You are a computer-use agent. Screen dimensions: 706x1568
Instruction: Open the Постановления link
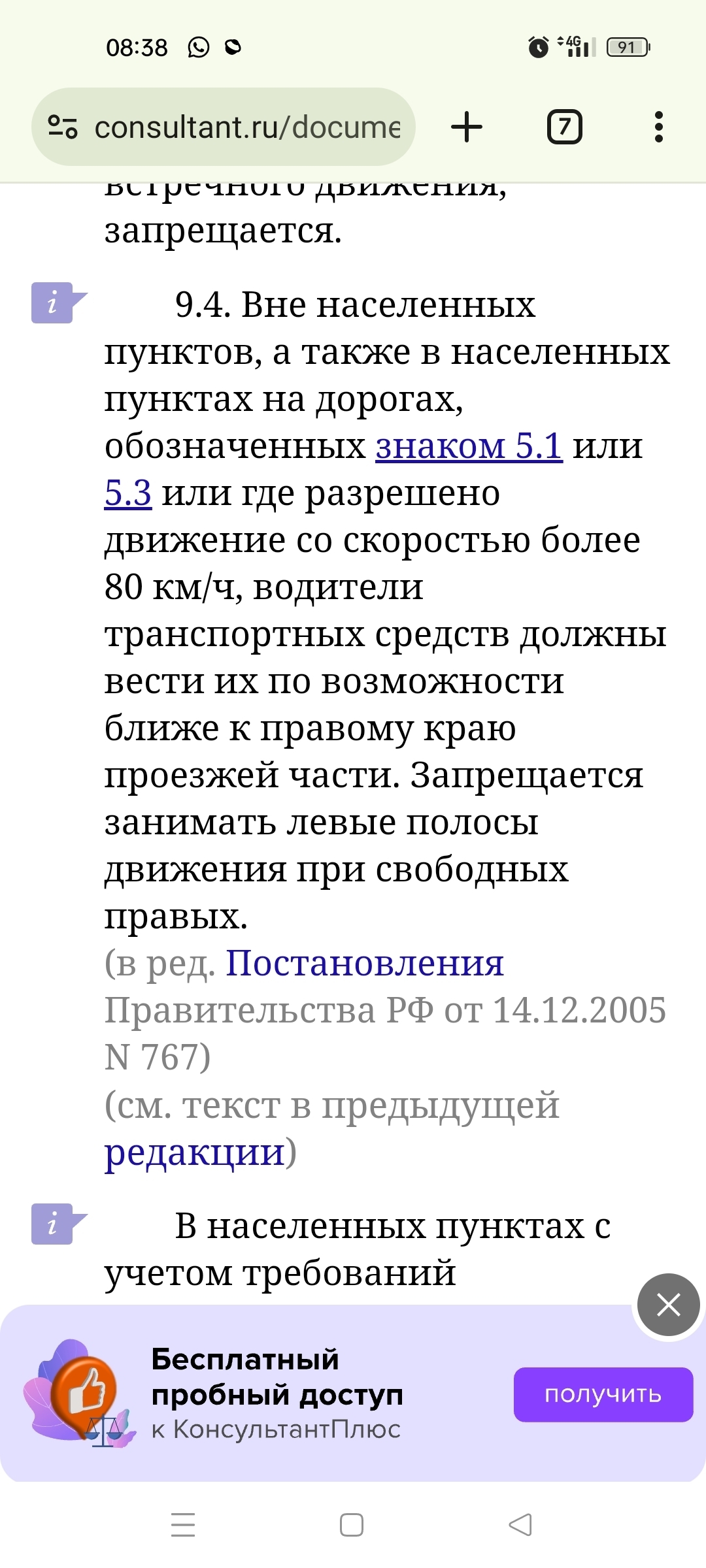coord(365,963)
